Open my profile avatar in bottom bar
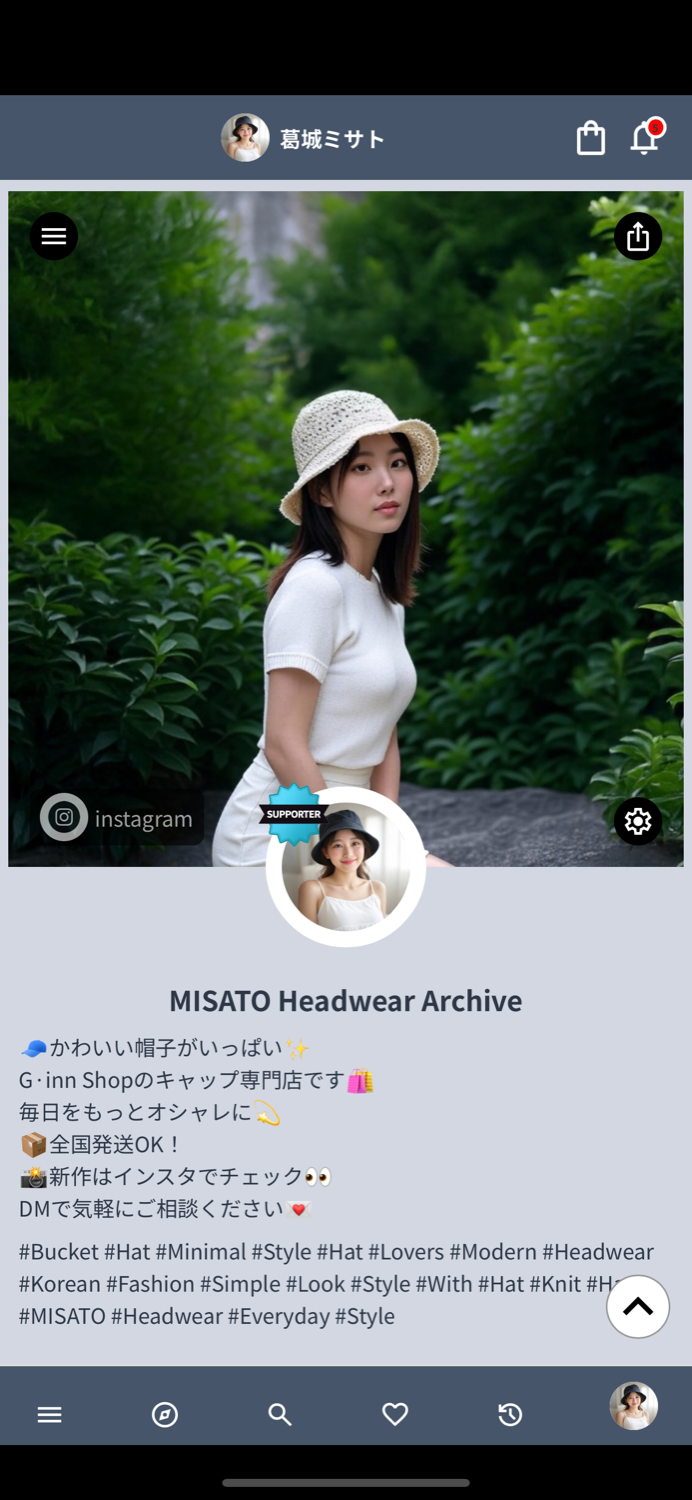This screenshot has width=692, height=1500. click(x=634, y=1406)
